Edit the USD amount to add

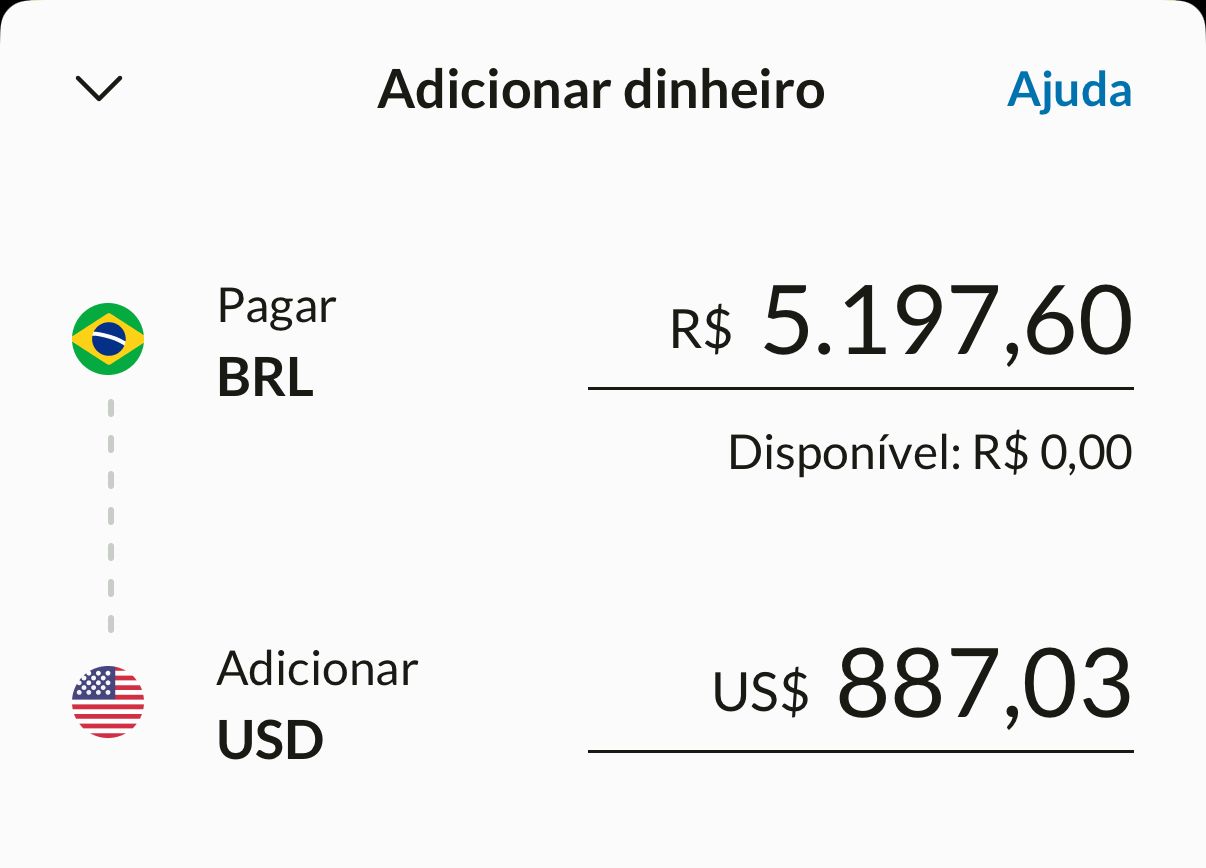tap(983, 684)
